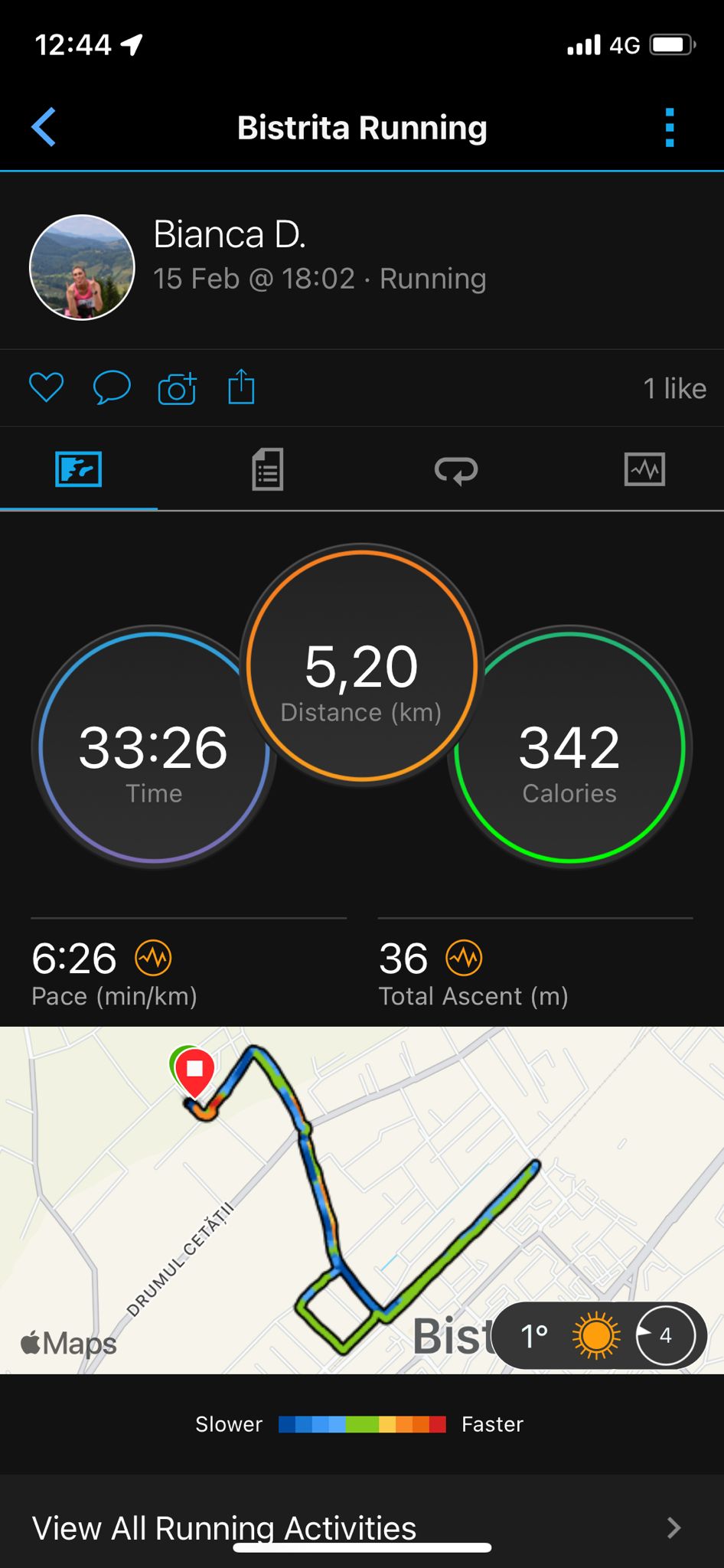
Task: Go back using the top-left arrow
Action: tap(44, 127)
